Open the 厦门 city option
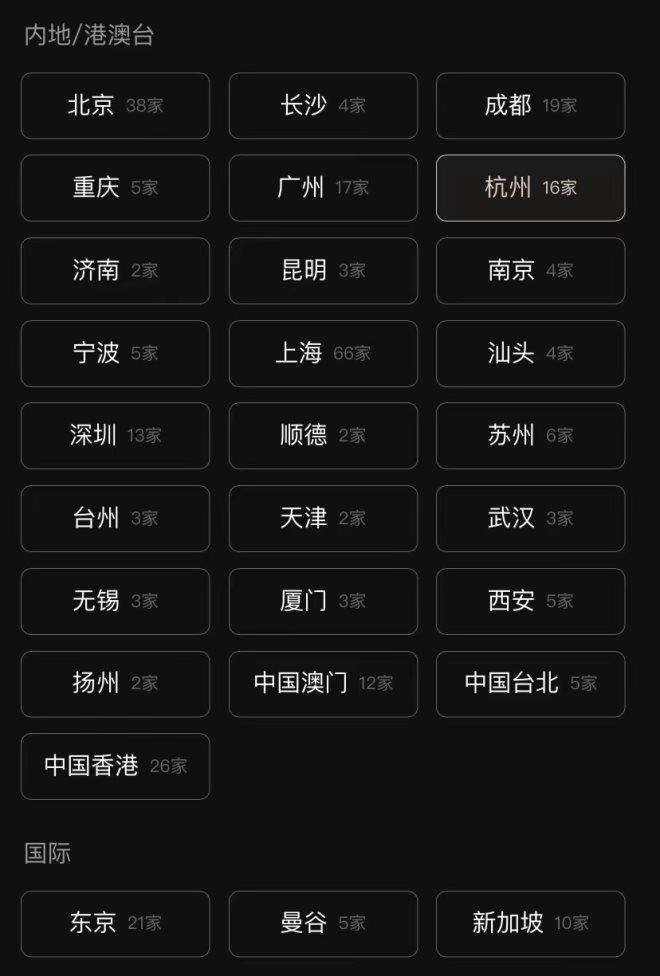The image size is (660, 976). (x=323, y=601)
